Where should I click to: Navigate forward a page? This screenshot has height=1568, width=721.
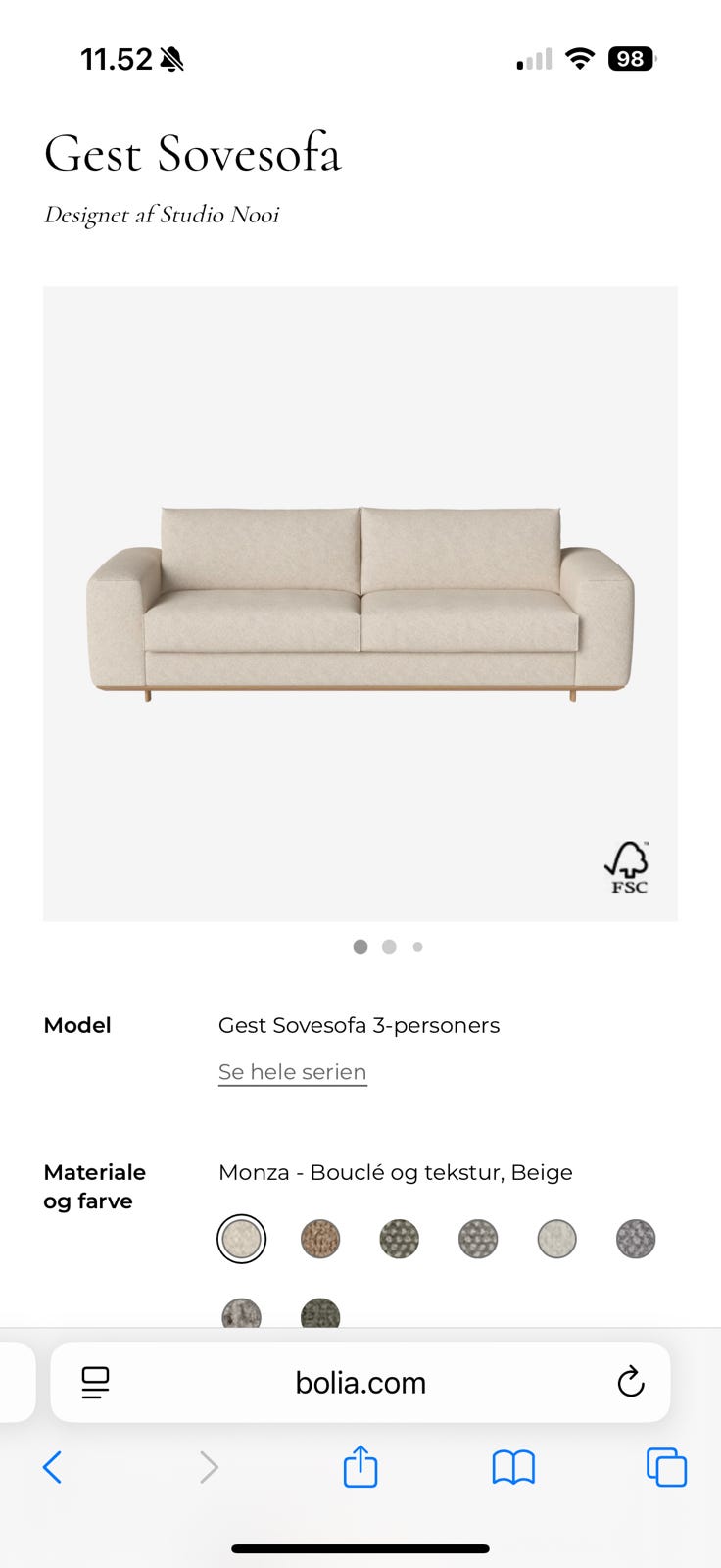[x=208, y=1467]
